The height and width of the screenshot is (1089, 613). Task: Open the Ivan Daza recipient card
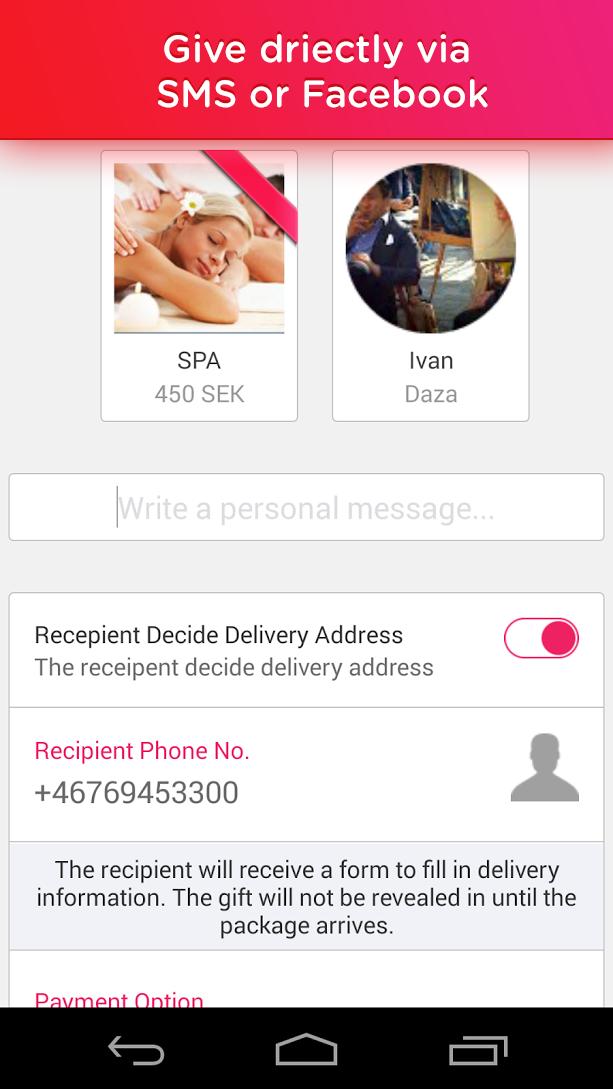pyautogui.click(x=430, y=286)
